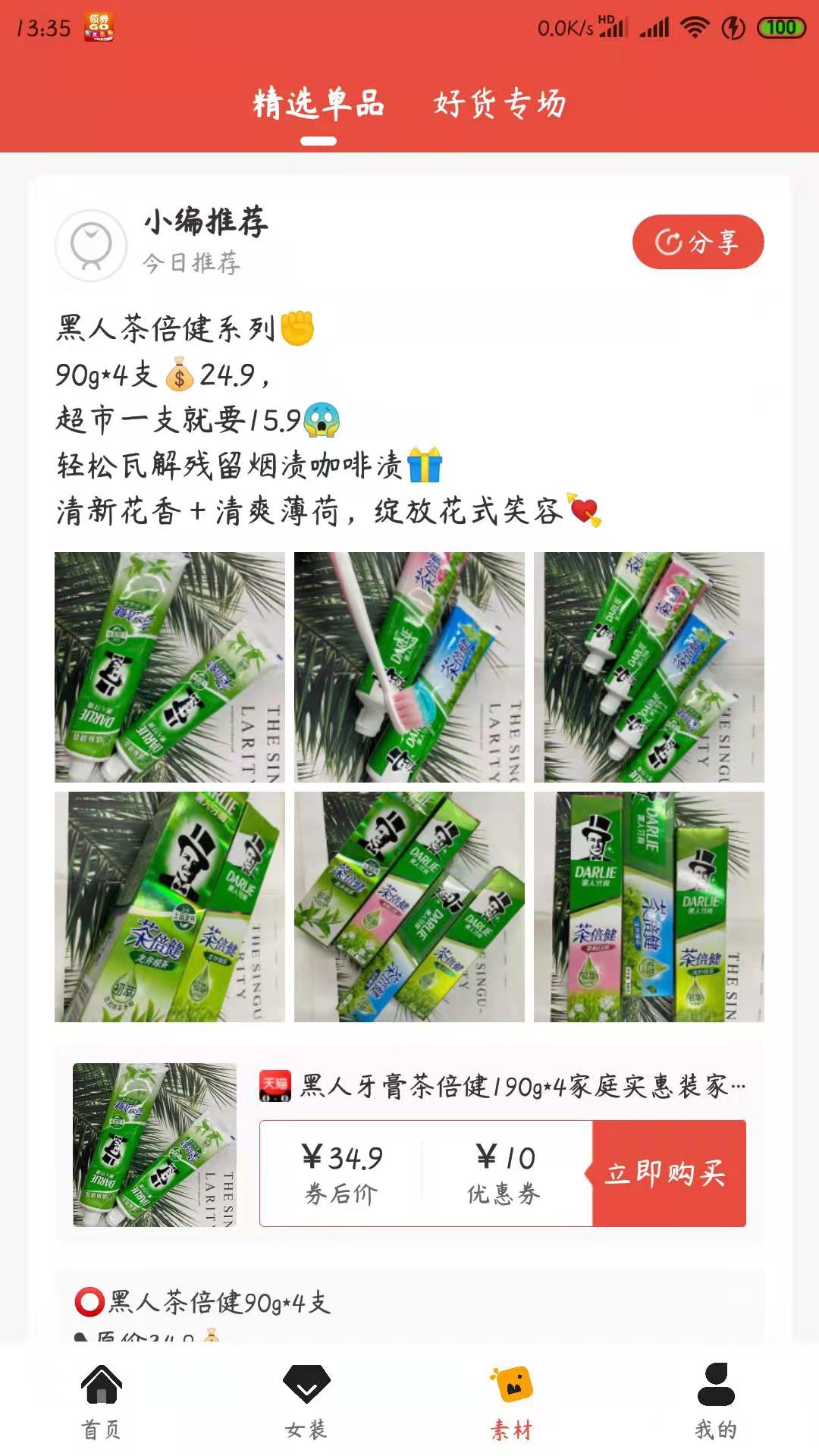819x1456 pixels.
Task: Share the 小编推荐 post with 分享
Action: click(698, 242)
